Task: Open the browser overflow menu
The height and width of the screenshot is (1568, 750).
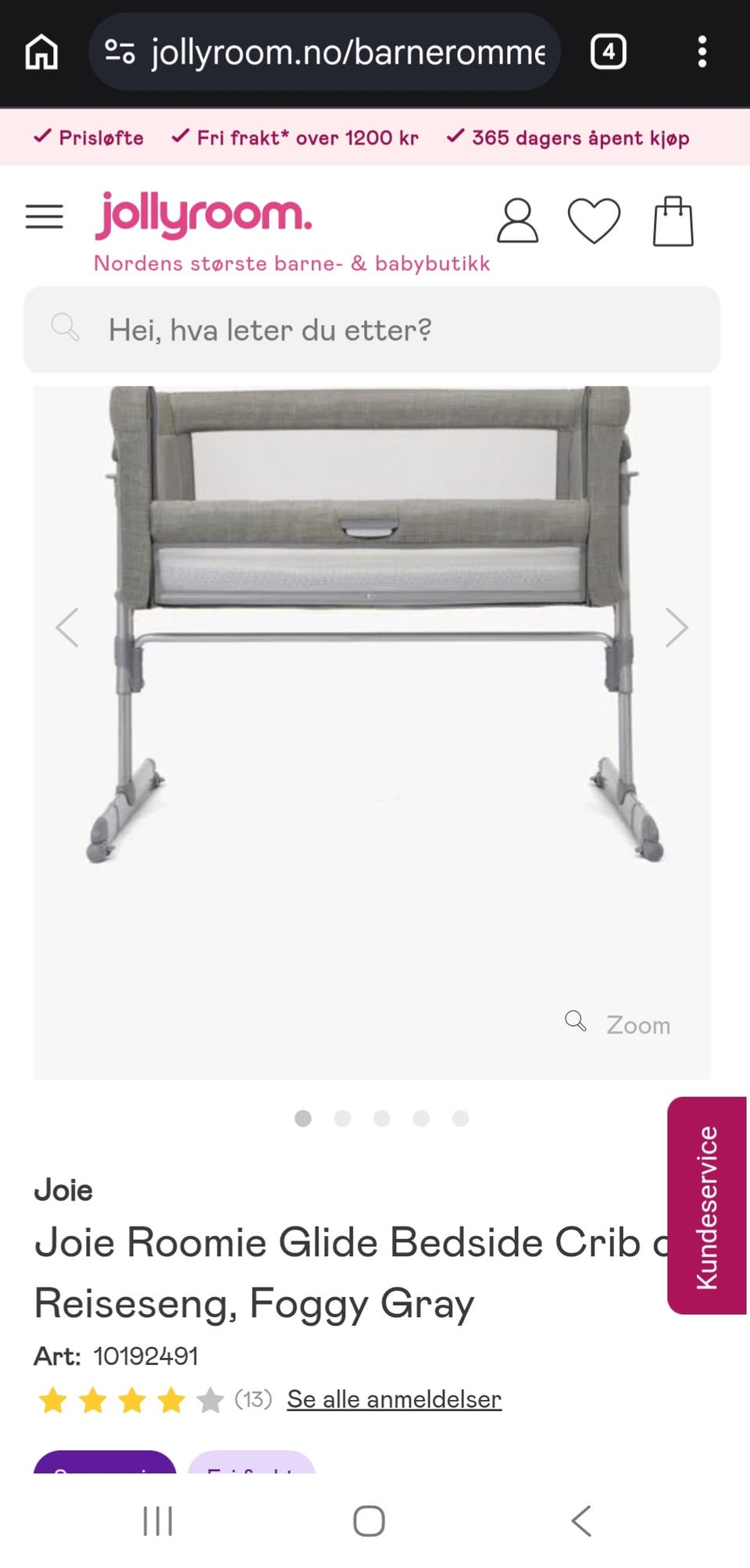Action: pos(702,52)
